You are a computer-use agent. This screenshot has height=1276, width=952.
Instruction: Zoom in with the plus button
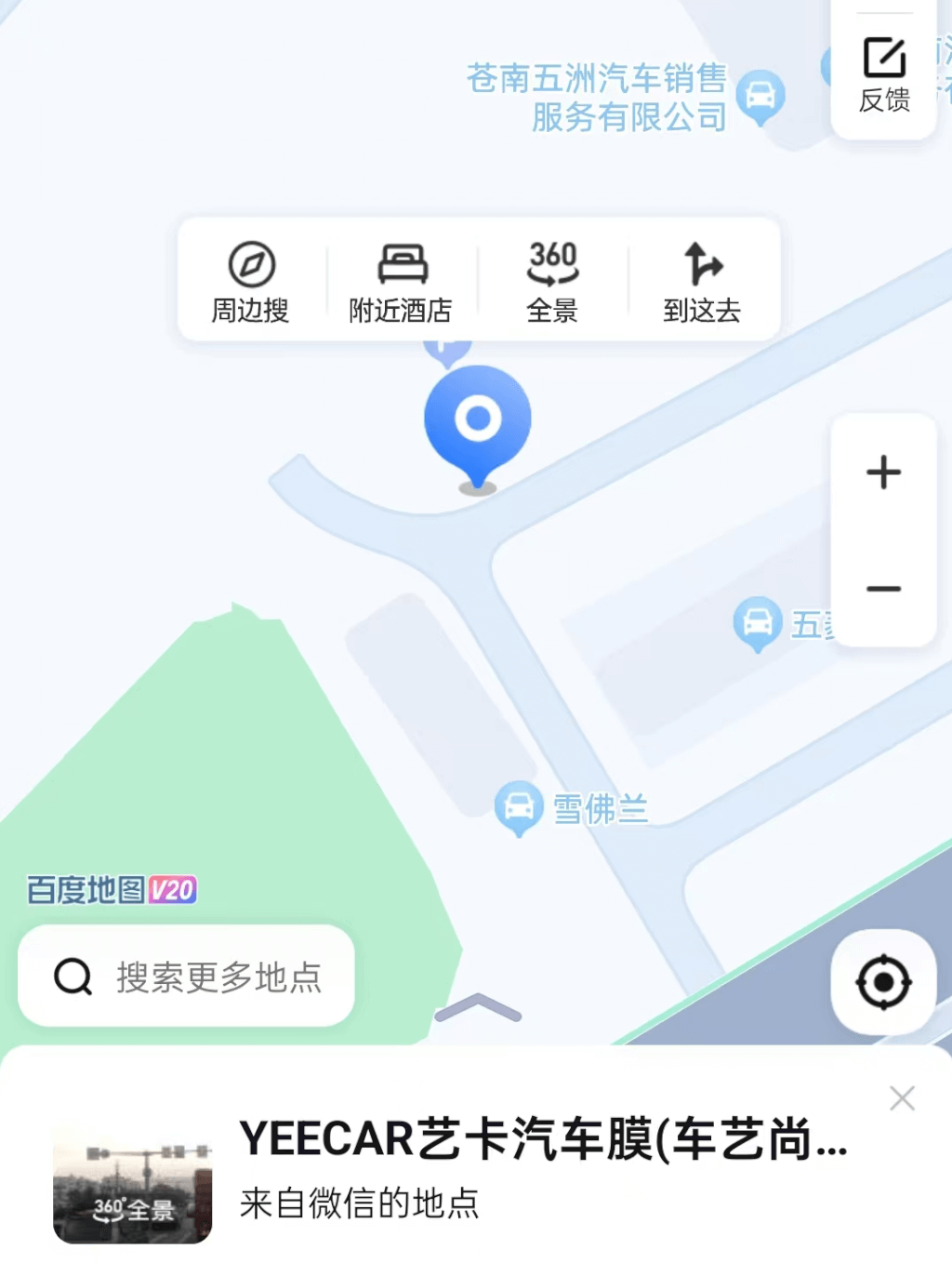883,472
